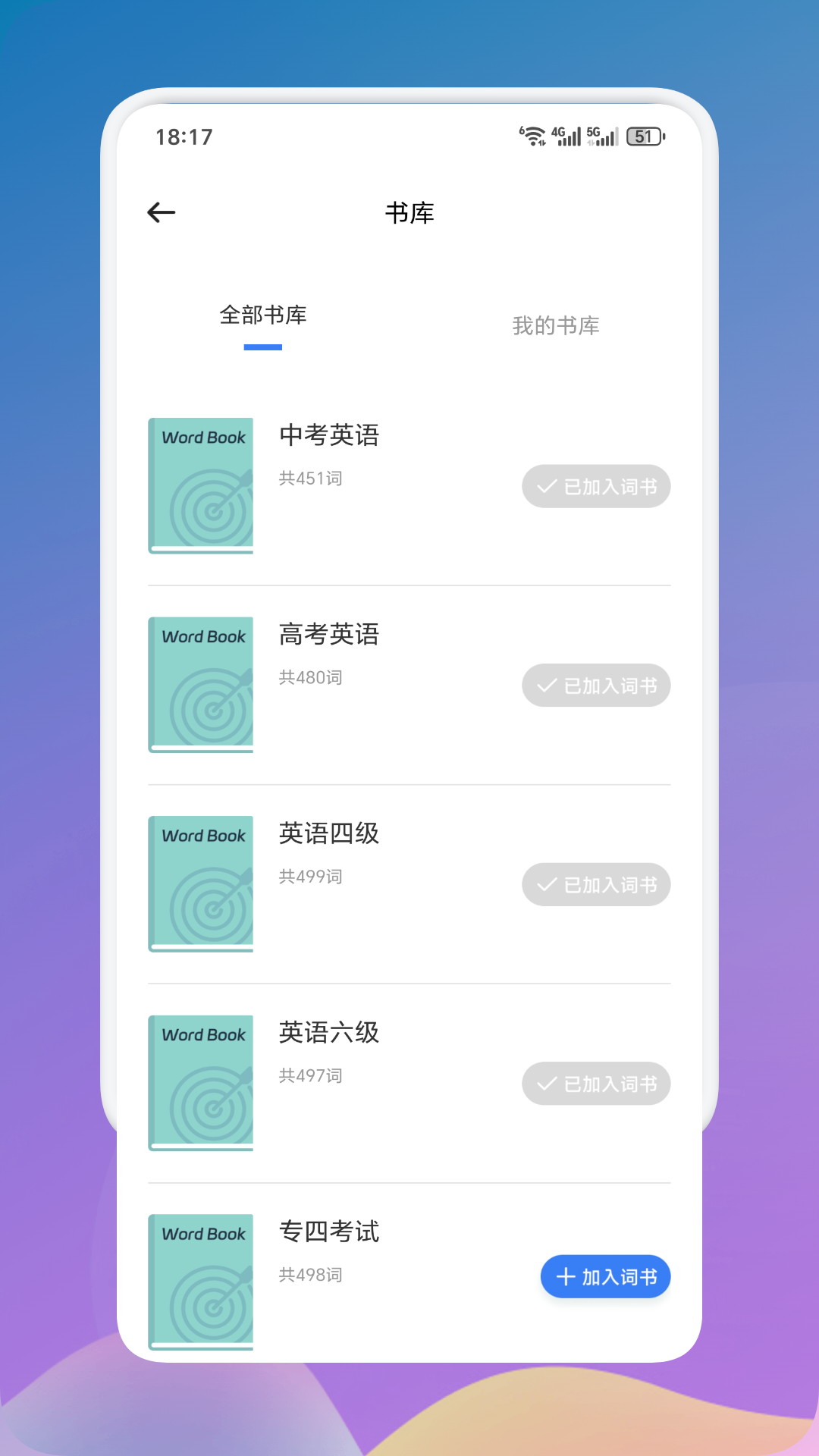Tap the 中考英语 book title
The width and height of the screenshot is (819, 1456).
[329, 436]
